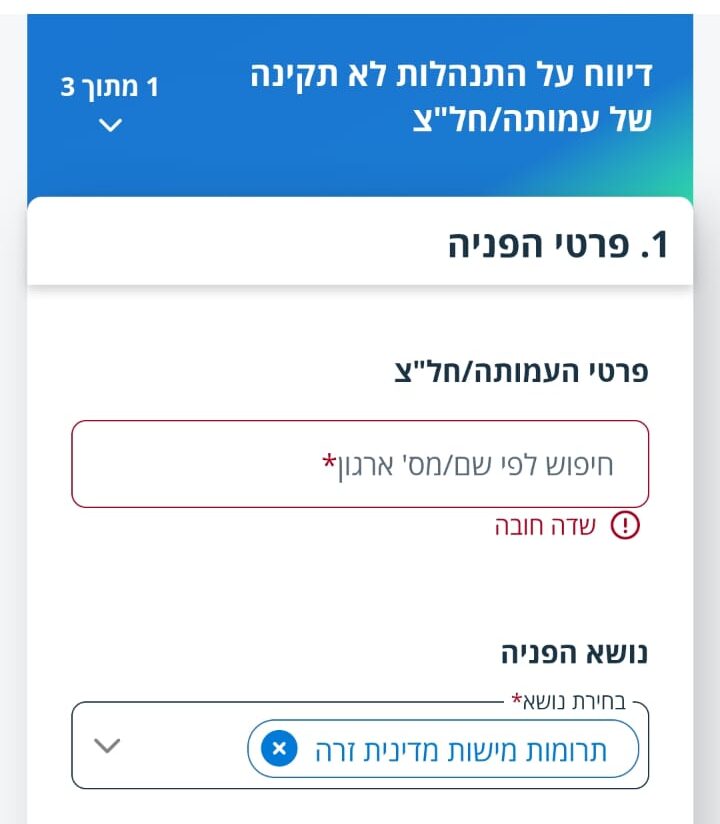The image size is (720, 824).
Task: Tap the organization name/number search field
Action: [360, 464]
